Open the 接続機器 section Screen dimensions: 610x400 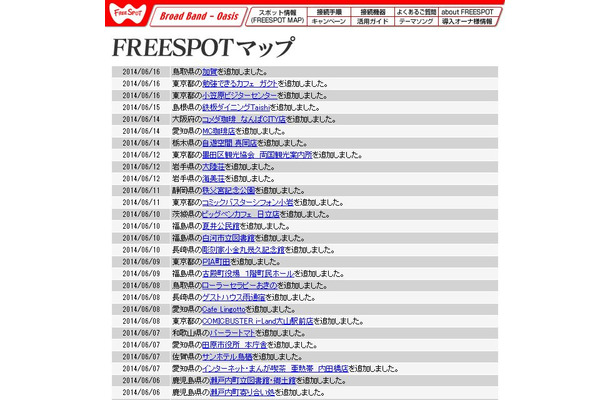click(373, 10)
